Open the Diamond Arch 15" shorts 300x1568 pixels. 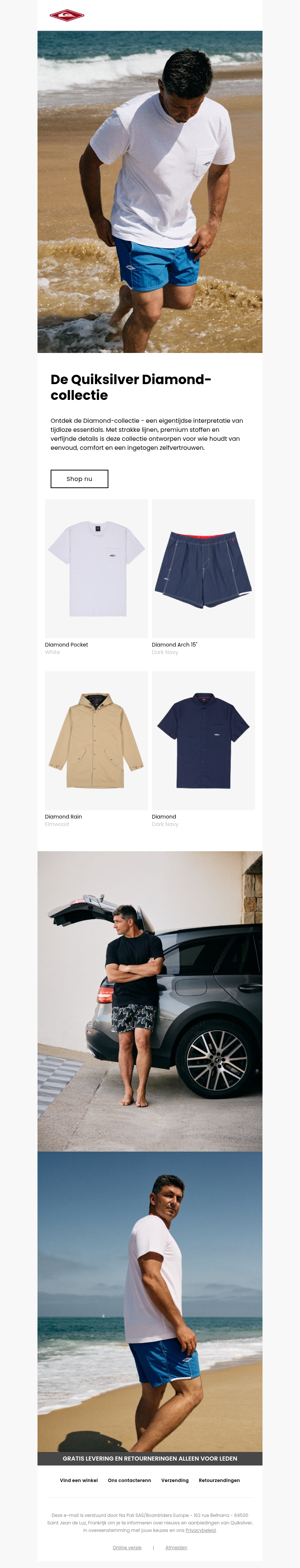pos(203,568)
